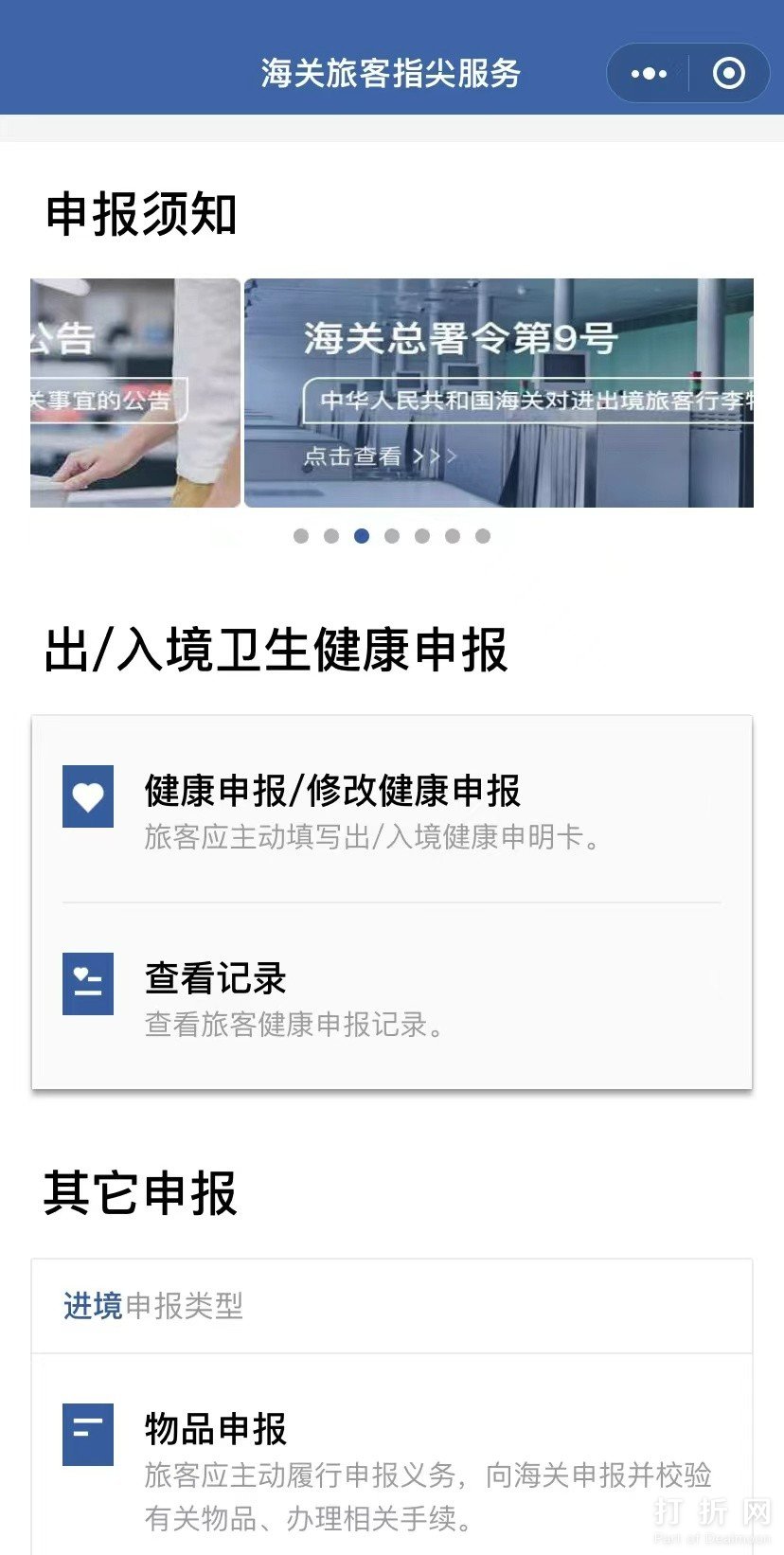Open the 健康申报 heart icon

[87, 798]
